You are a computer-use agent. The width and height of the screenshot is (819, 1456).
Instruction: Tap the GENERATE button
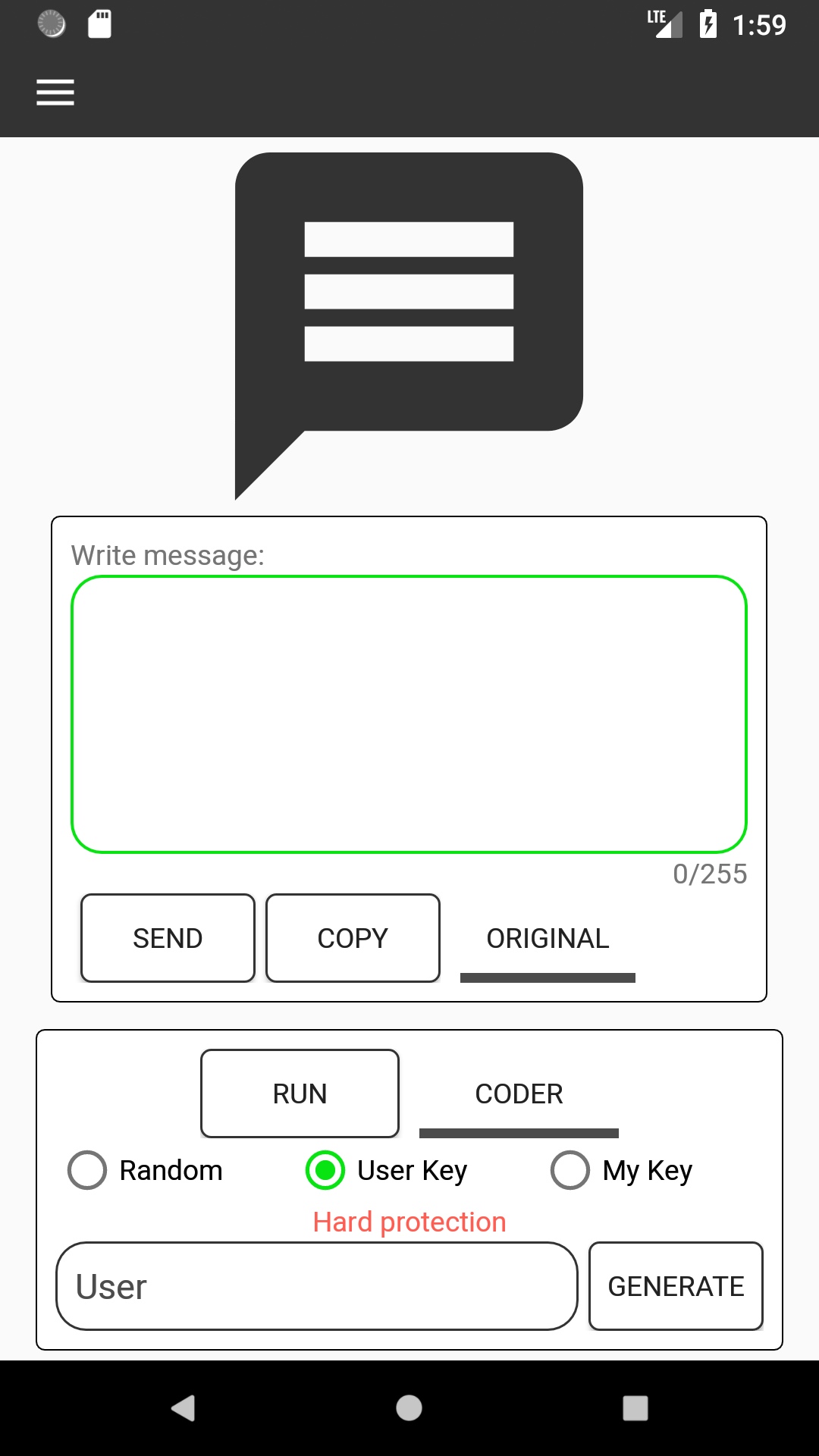[x=676, y=1286]
